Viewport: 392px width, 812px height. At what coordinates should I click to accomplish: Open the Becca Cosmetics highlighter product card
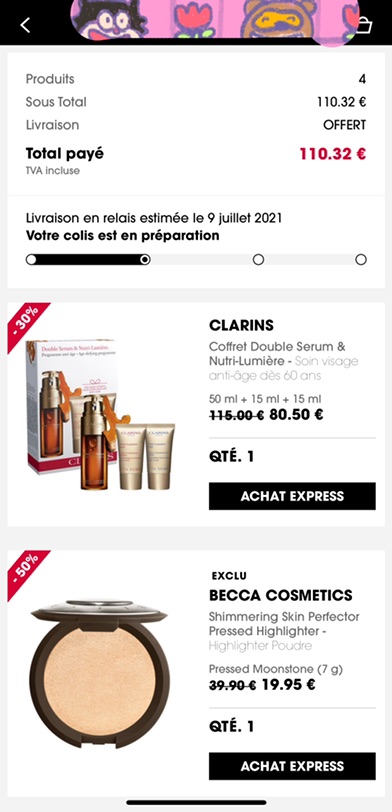[196, 673]
